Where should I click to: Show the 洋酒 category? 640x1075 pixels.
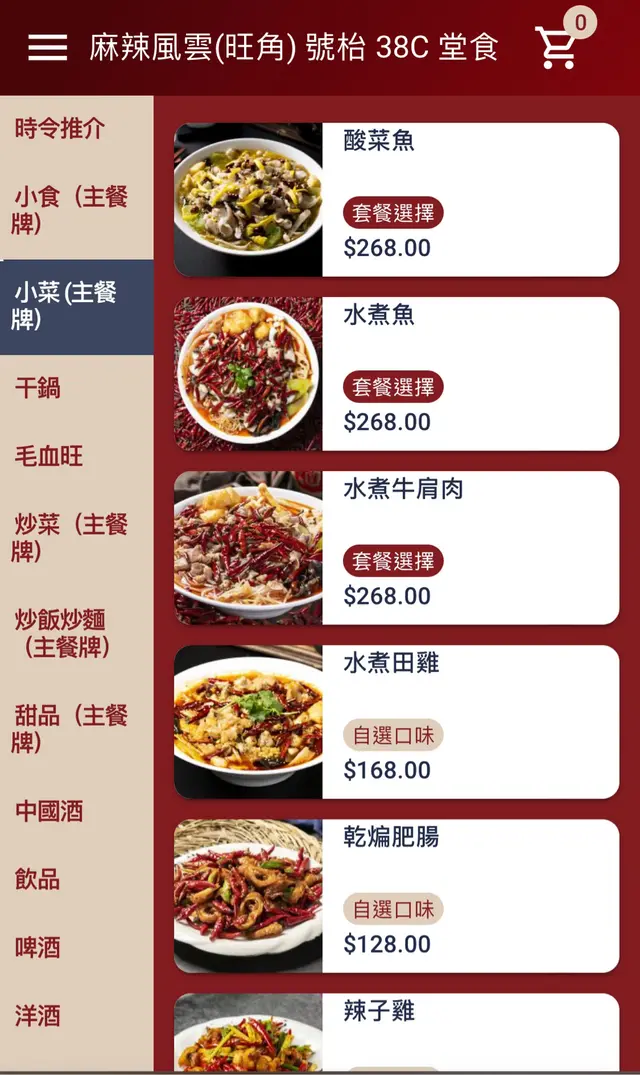click(38, 1015)
